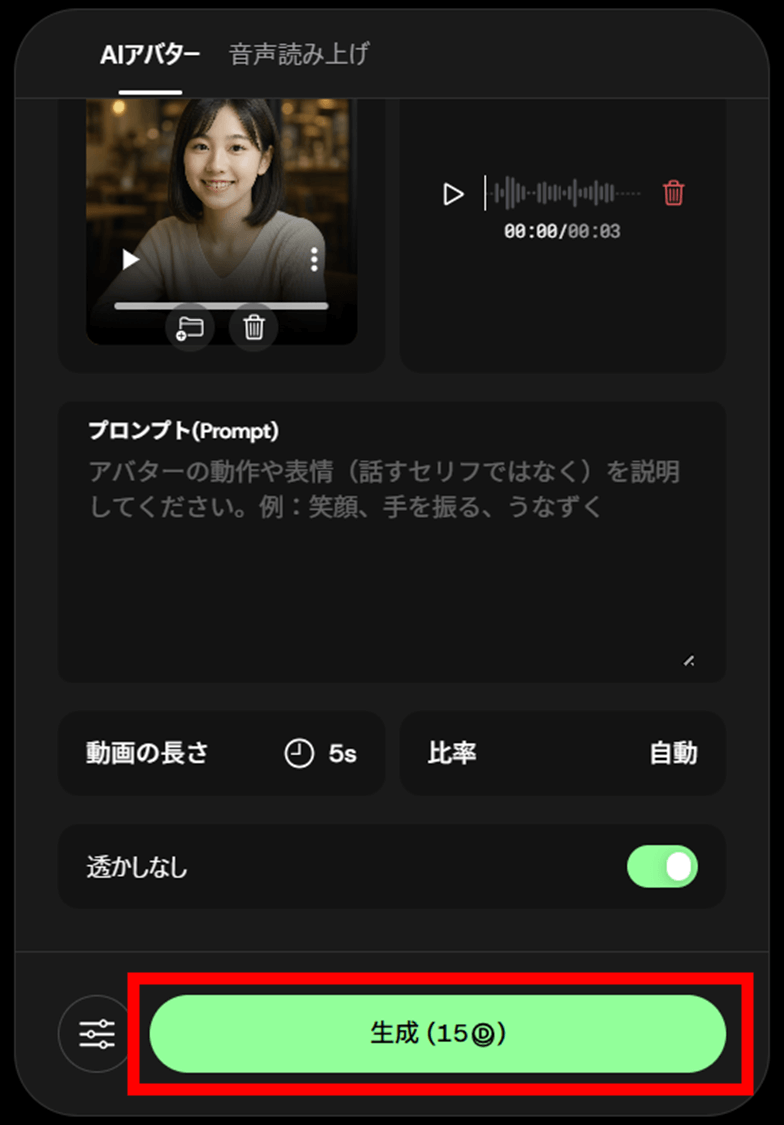Turn off the 透かしなし switch

point(662,867)
